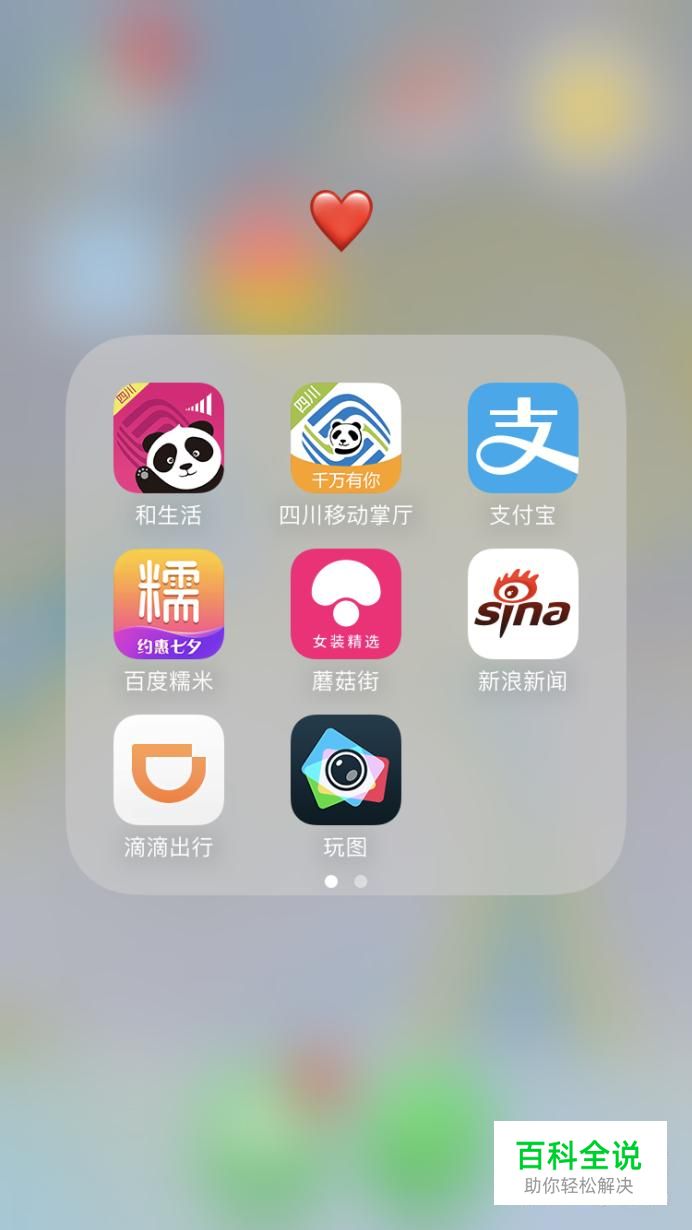The width and height of the screenshot is (692, 1230).
Task: Launch 四川移动掌厅 app
Action: (x=346, y=438)
